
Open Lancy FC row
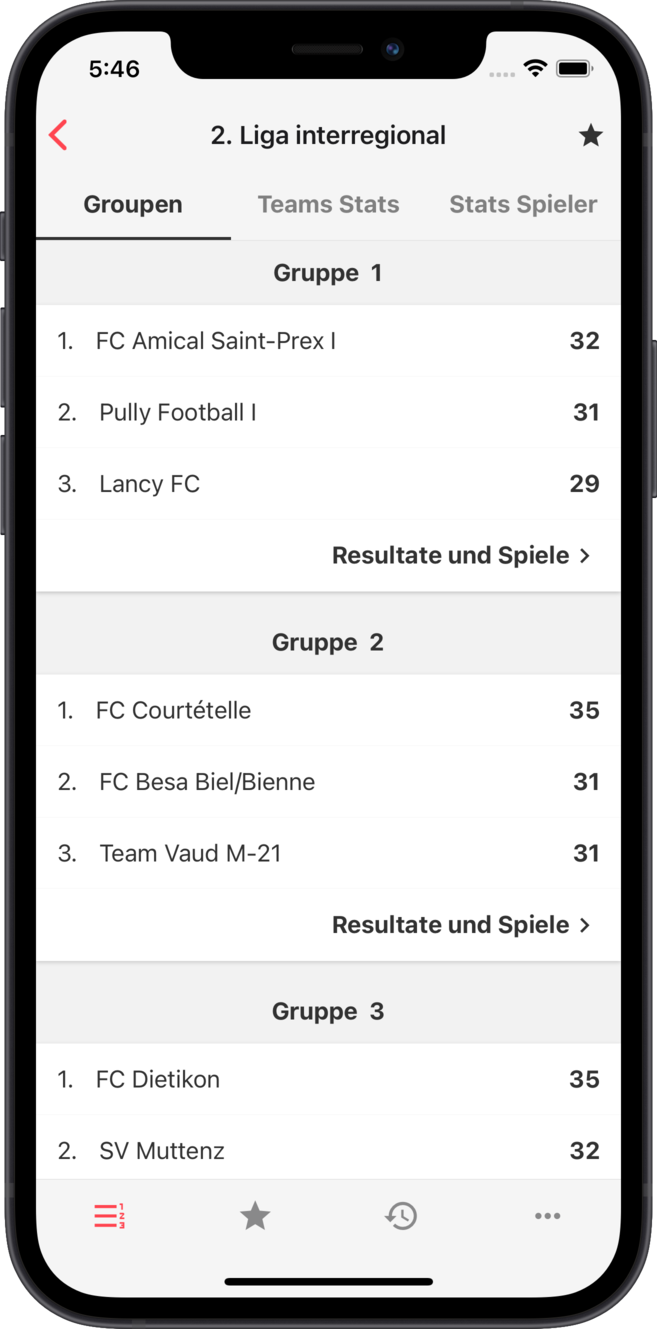[328, 484]
